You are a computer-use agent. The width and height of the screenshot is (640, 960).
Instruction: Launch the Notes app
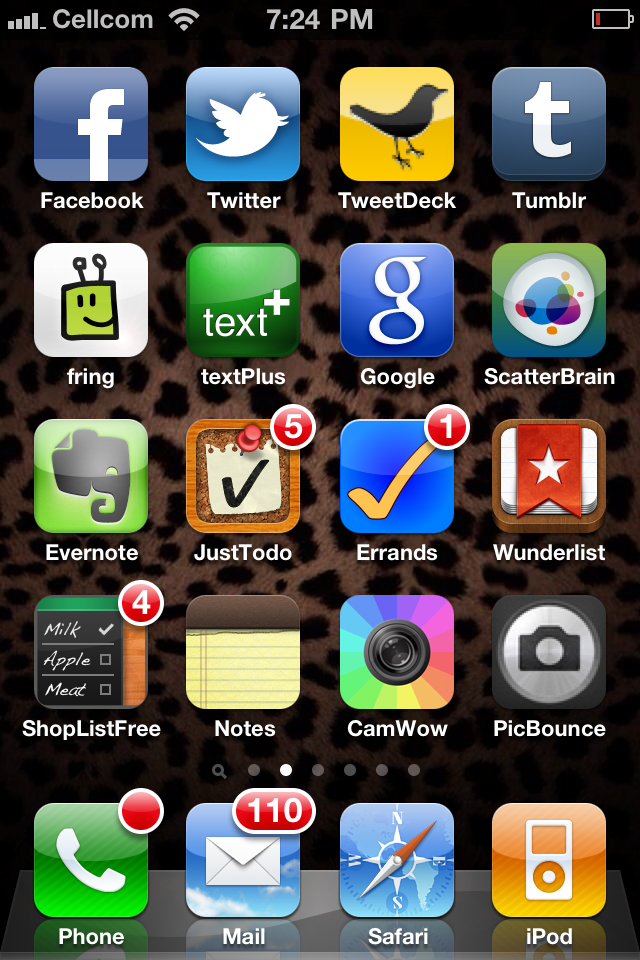243,652
